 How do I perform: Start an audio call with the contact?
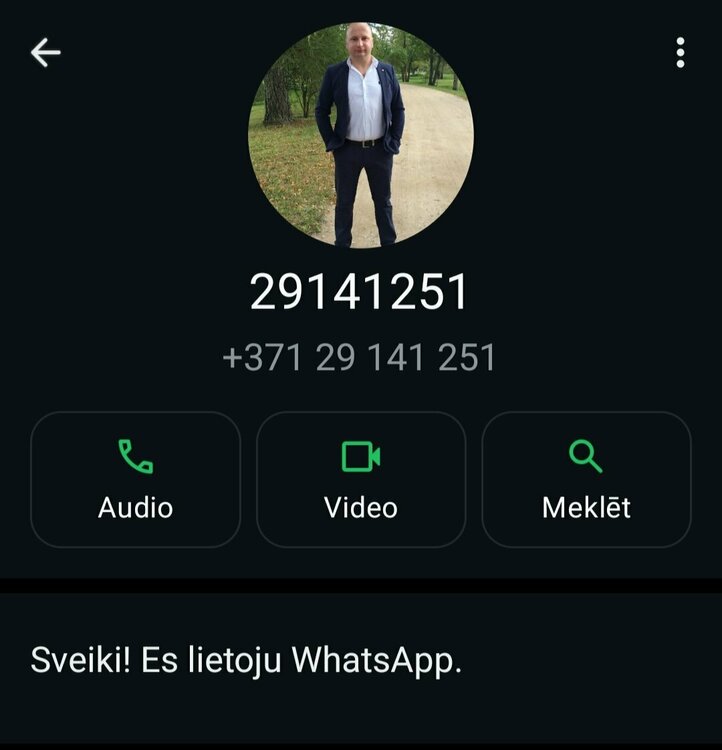[135, 480]
